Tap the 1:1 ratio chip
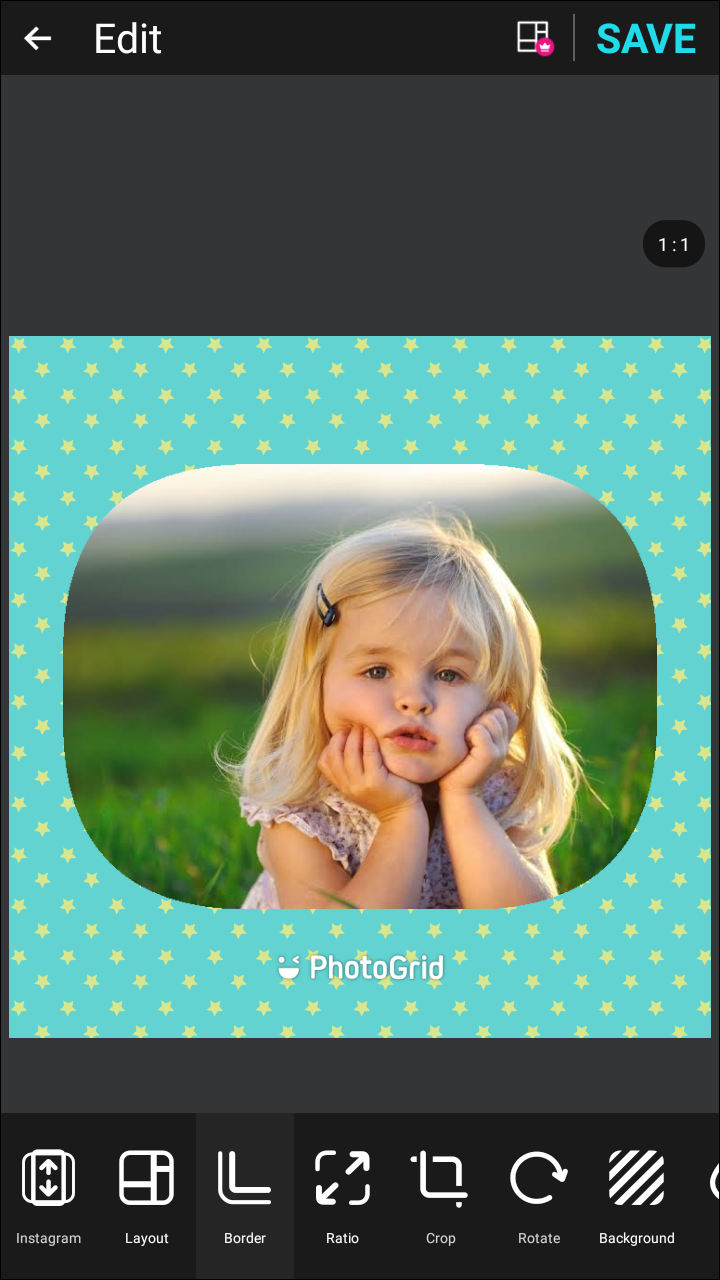 pos(673,244)
